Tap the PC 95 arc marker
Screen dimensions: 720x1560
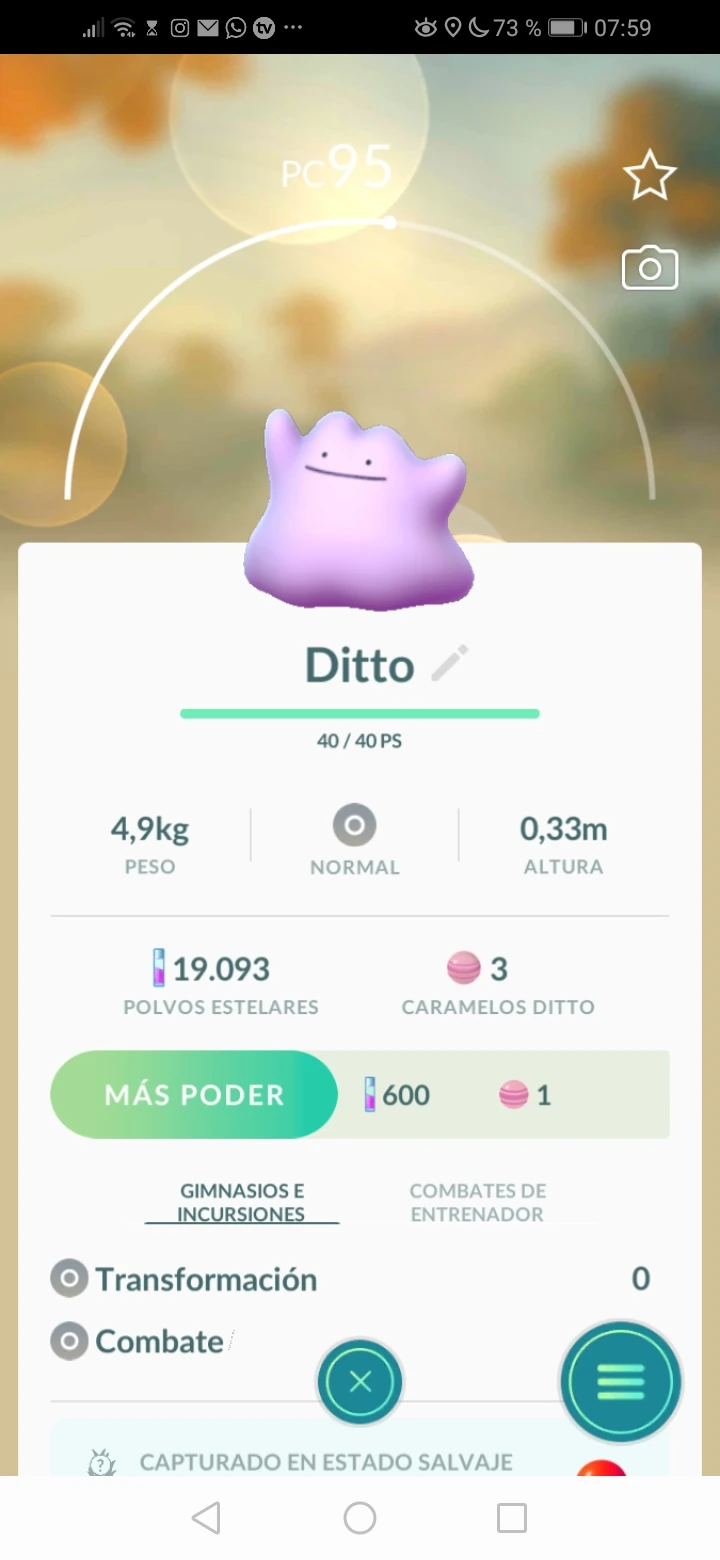(390, 223)
